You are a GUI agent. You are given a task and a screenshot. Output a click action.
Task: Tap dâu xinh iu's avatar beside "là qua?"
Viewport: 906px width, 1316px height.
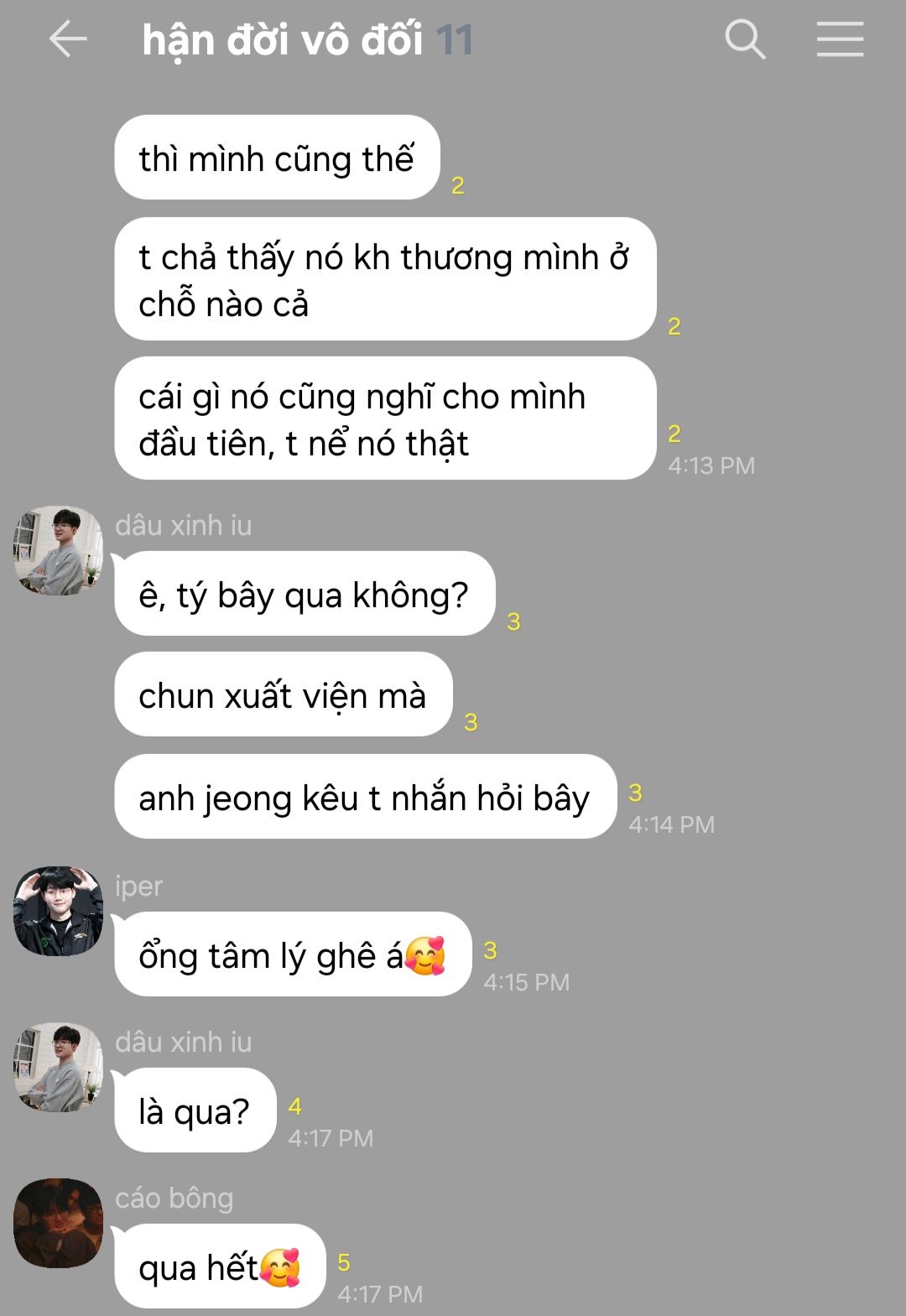58,1067
